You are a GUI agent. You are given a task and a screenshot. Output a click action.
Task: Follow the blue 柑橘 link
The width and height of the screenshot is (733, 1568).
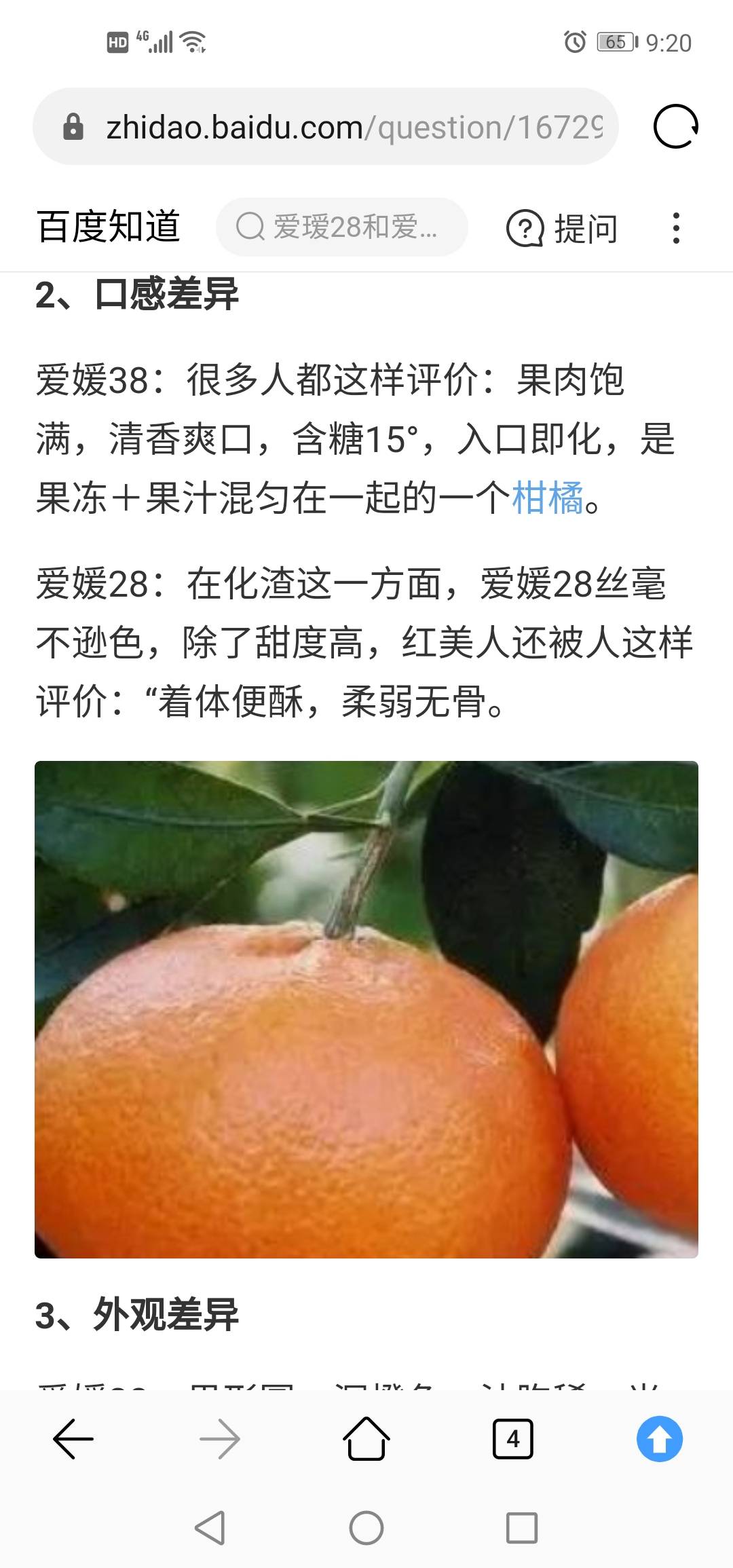[547, 498]
